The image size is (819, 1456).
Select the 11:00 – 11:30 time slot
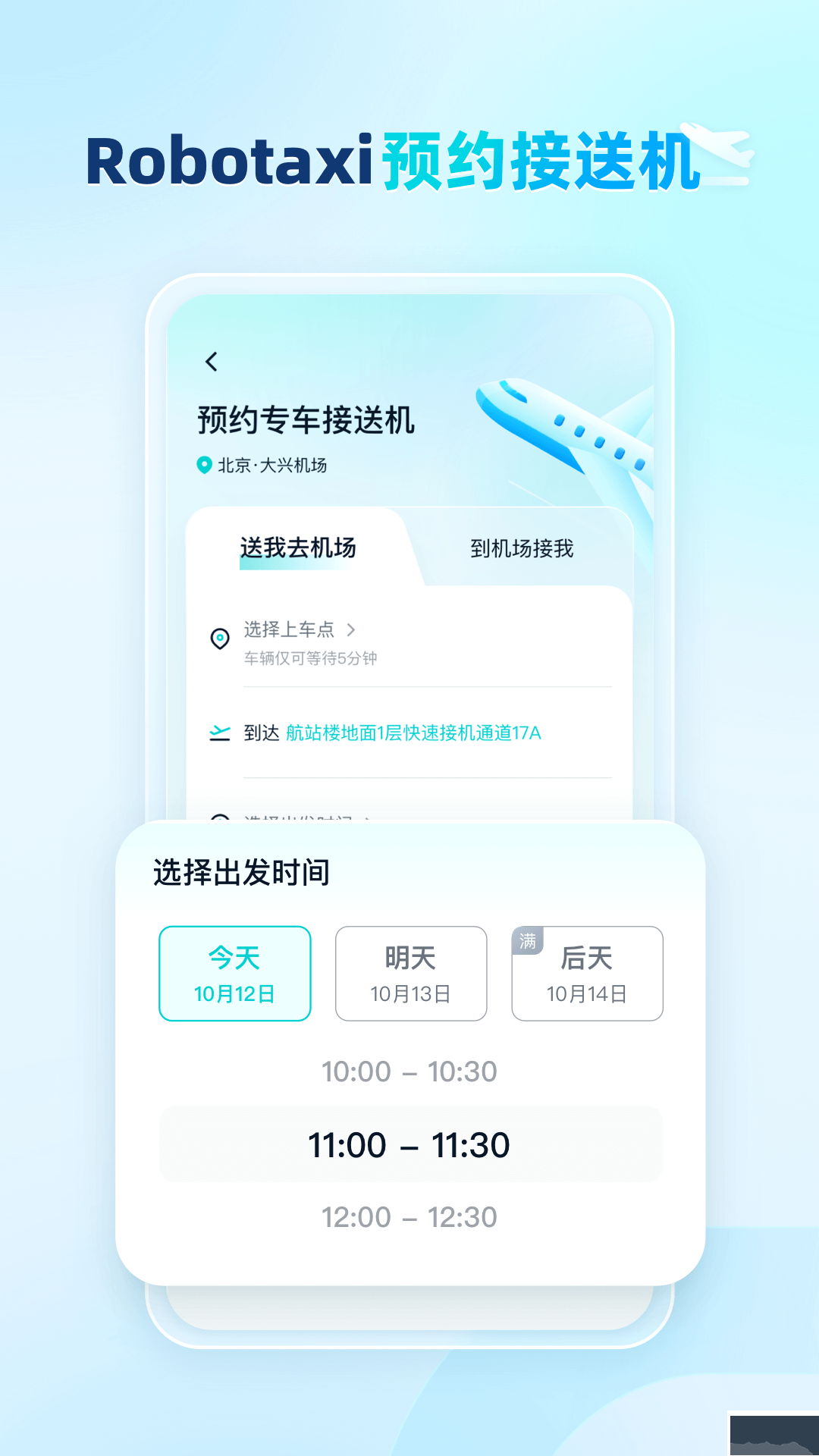click(x=409, y=1144)
